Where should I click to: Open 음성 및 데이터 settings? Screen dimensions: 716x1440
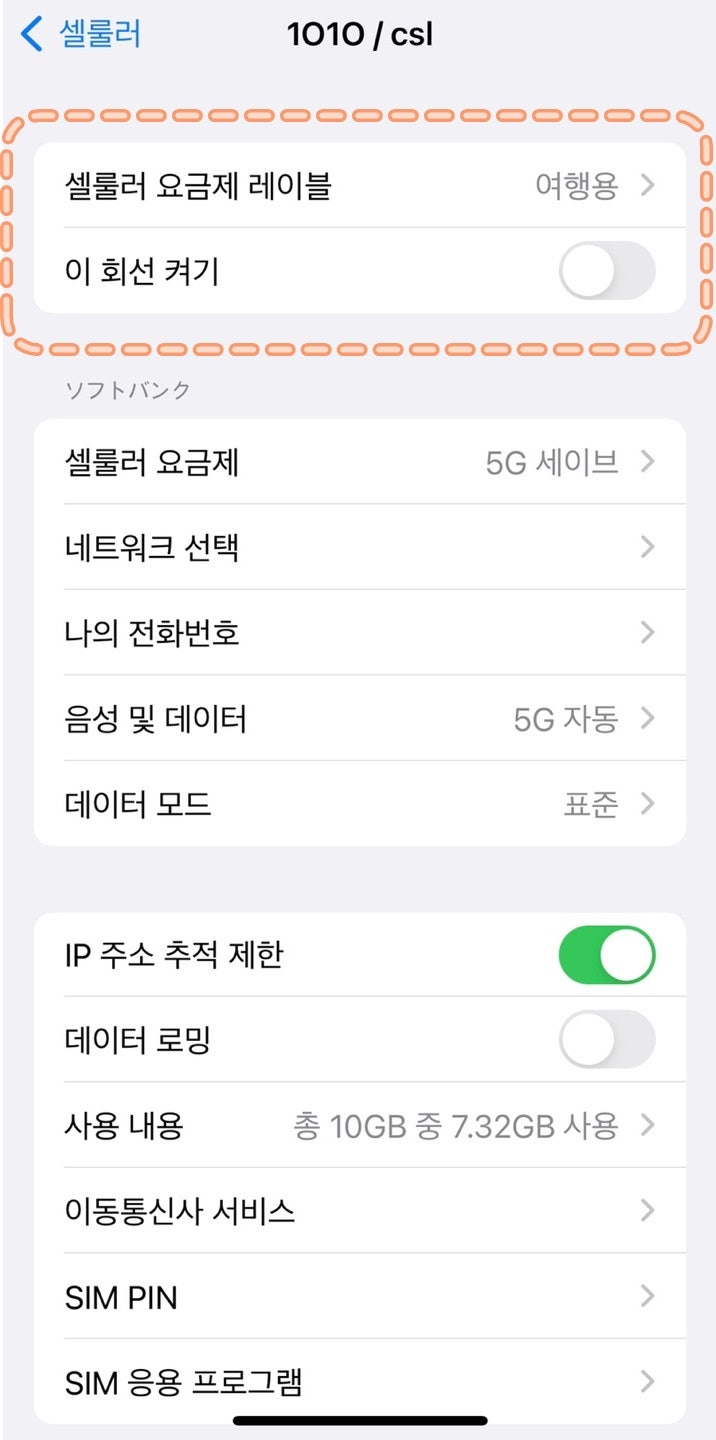point(360,718)
